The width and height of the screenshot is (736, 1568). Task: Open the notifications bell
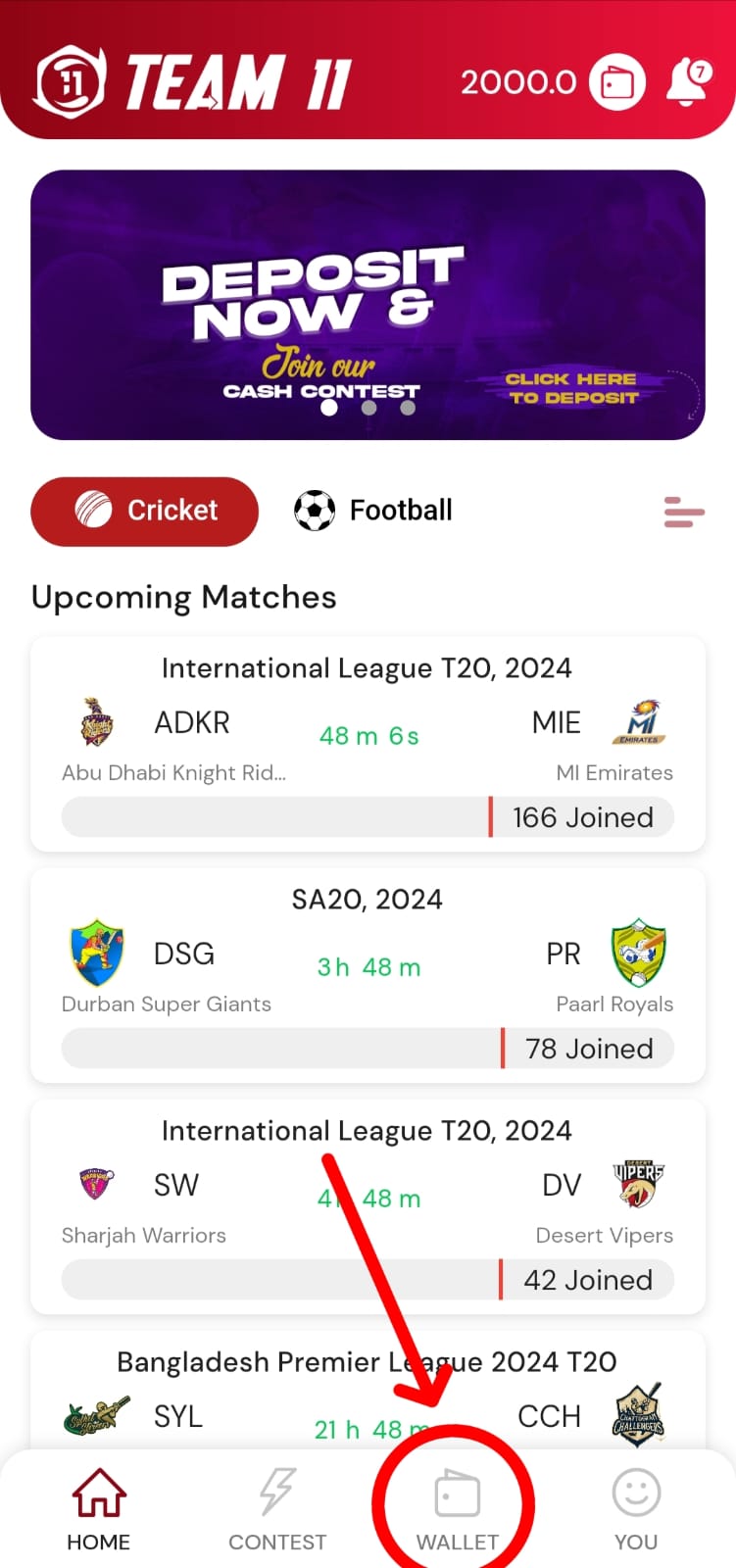pyautogui.click(x=688, y=82)
